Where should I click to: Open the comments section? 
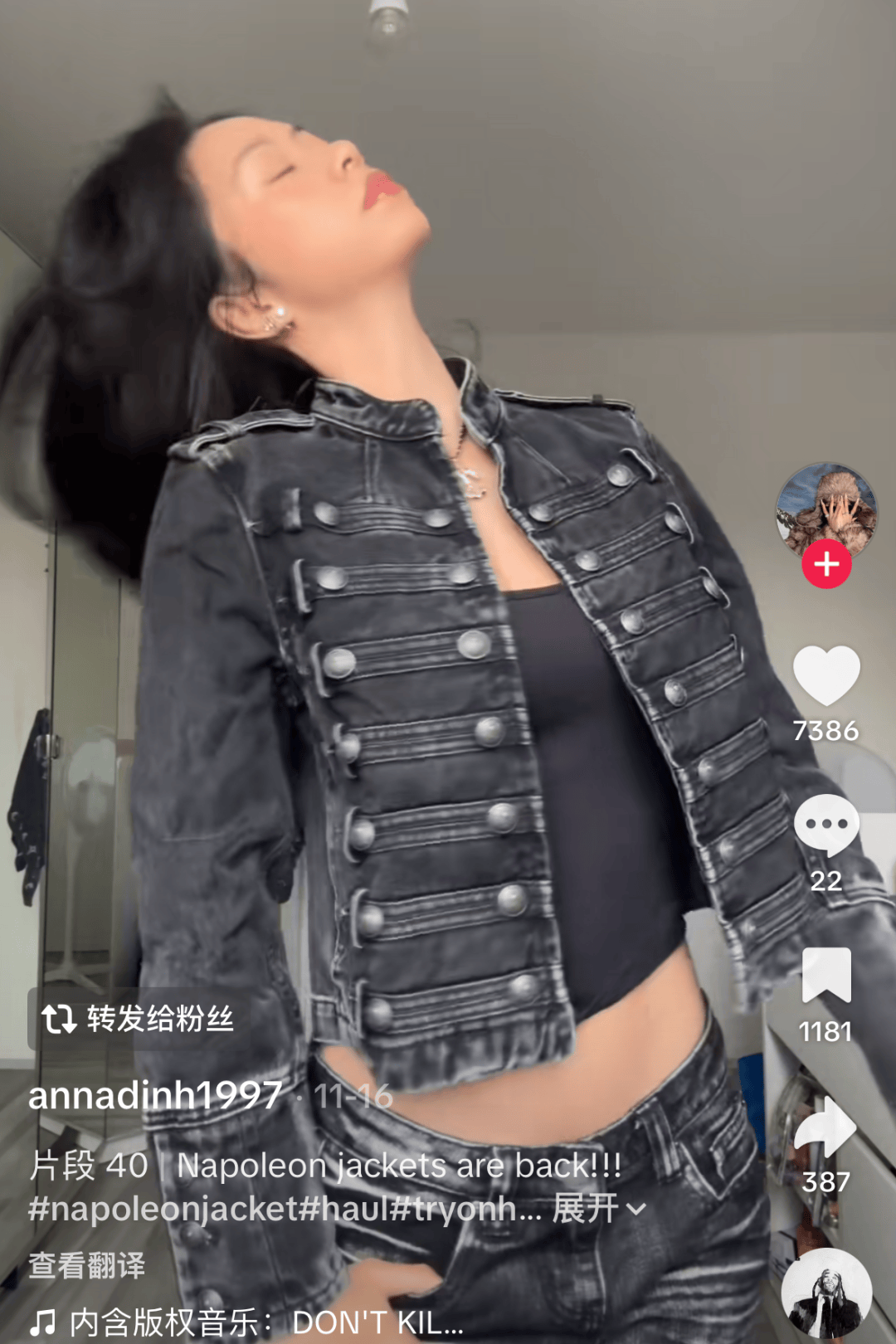tap(826, 825)
